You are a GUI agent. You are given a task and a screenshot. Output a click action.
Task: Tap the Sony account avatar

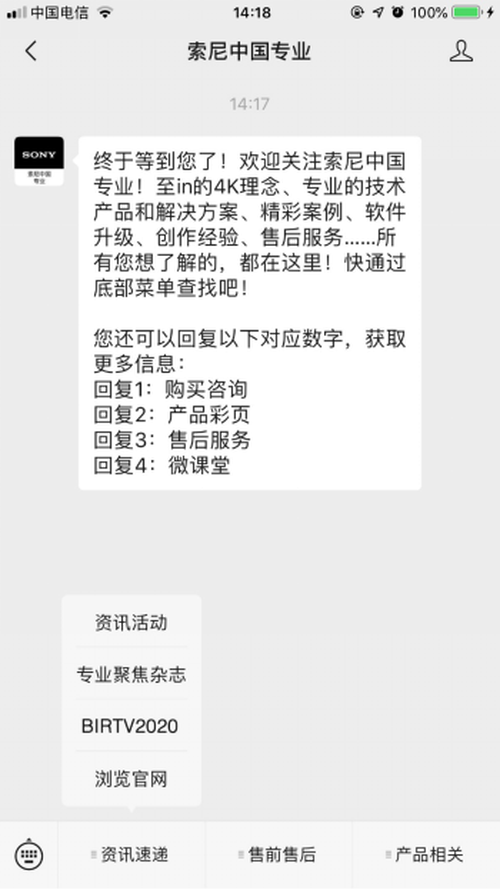pyautogui.click(x=39, y=161)
